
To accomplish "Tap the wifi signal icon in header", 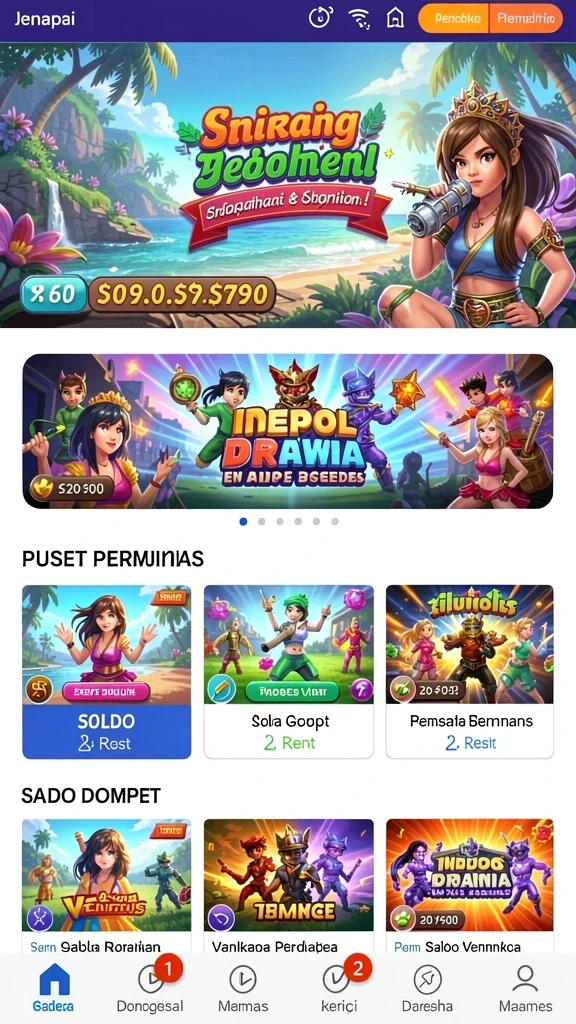I will coord(359,18).
